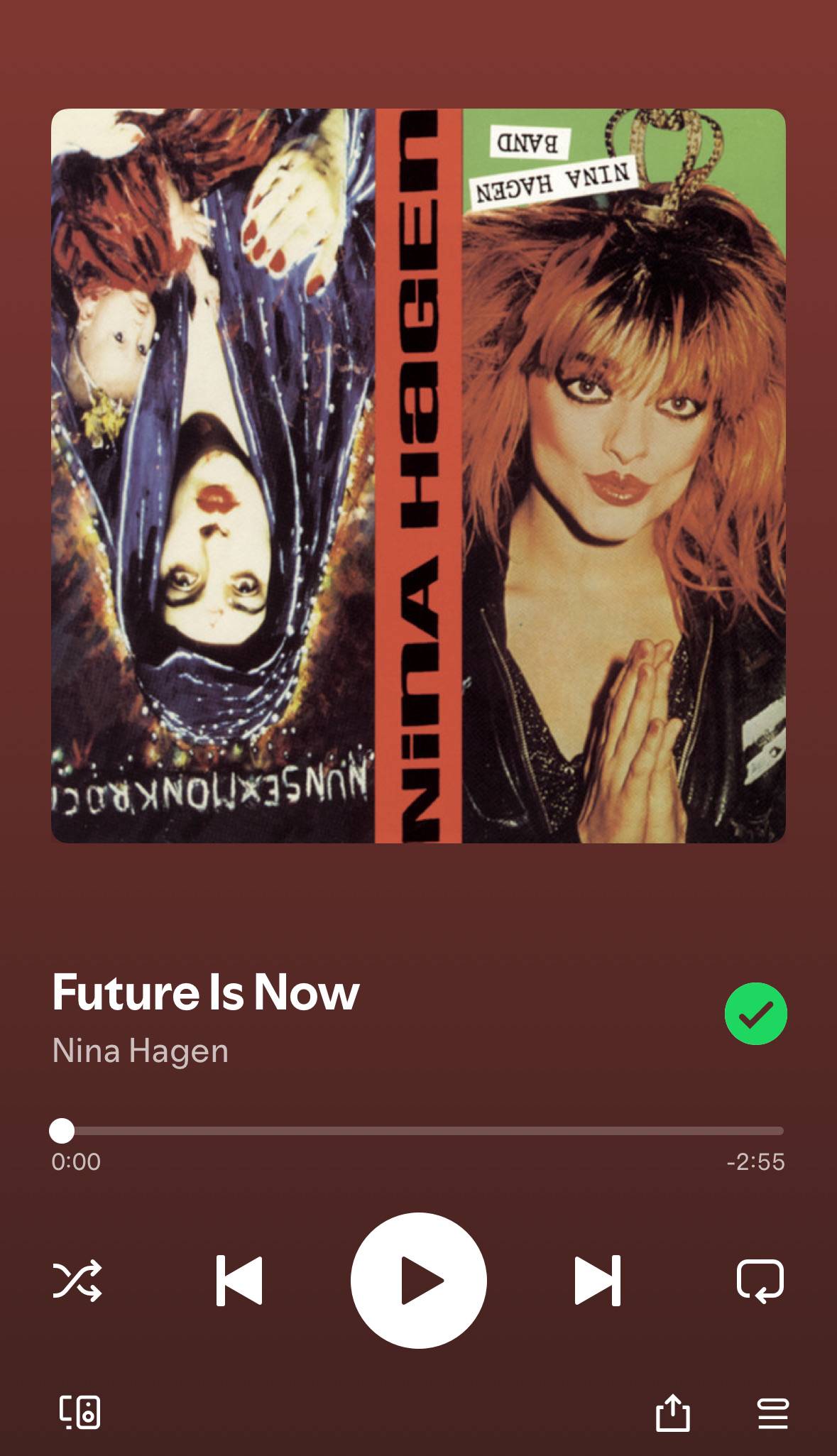This screenshot has height=1456, width=837.
Task: Open the playback queue
Action: tap(772, 1413)
